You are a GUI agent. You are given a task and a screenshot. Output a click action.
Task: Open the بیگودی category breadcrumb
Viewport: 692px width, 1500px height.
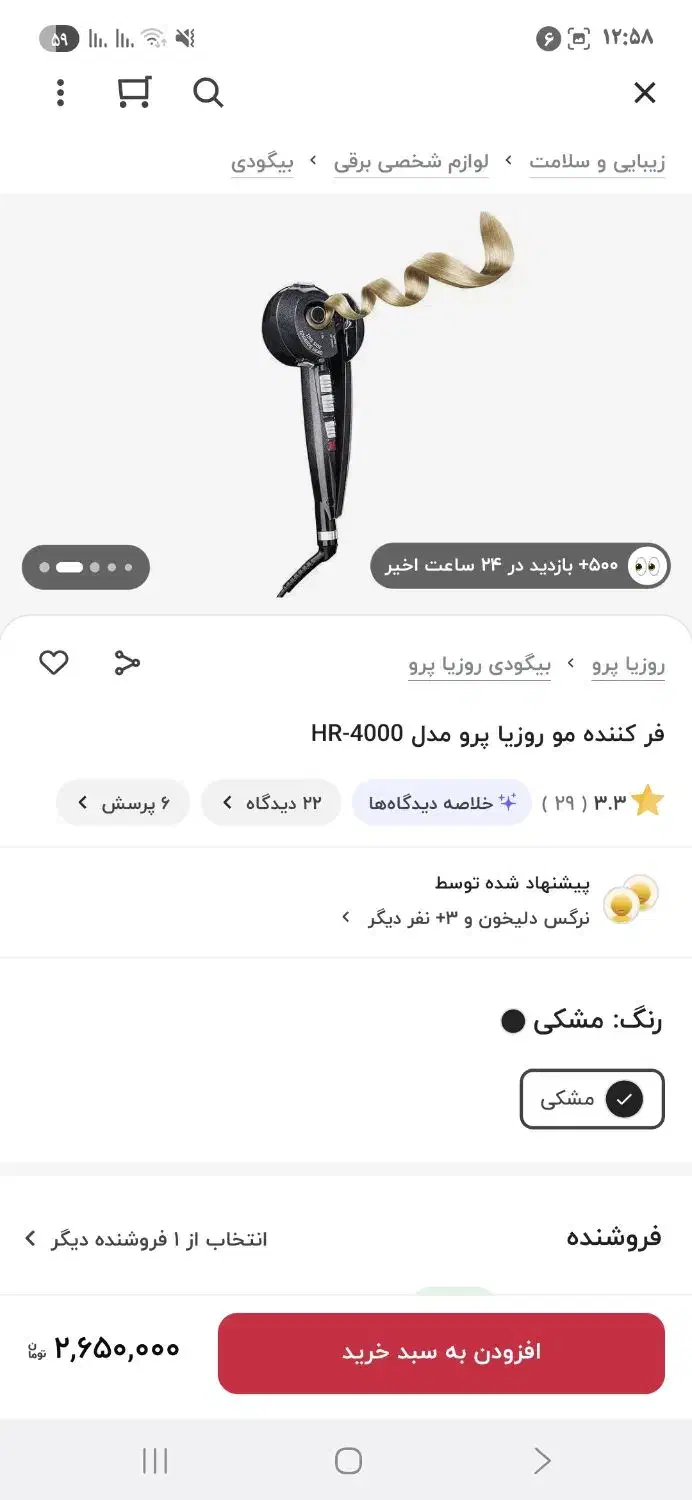[x=262, y=161]
